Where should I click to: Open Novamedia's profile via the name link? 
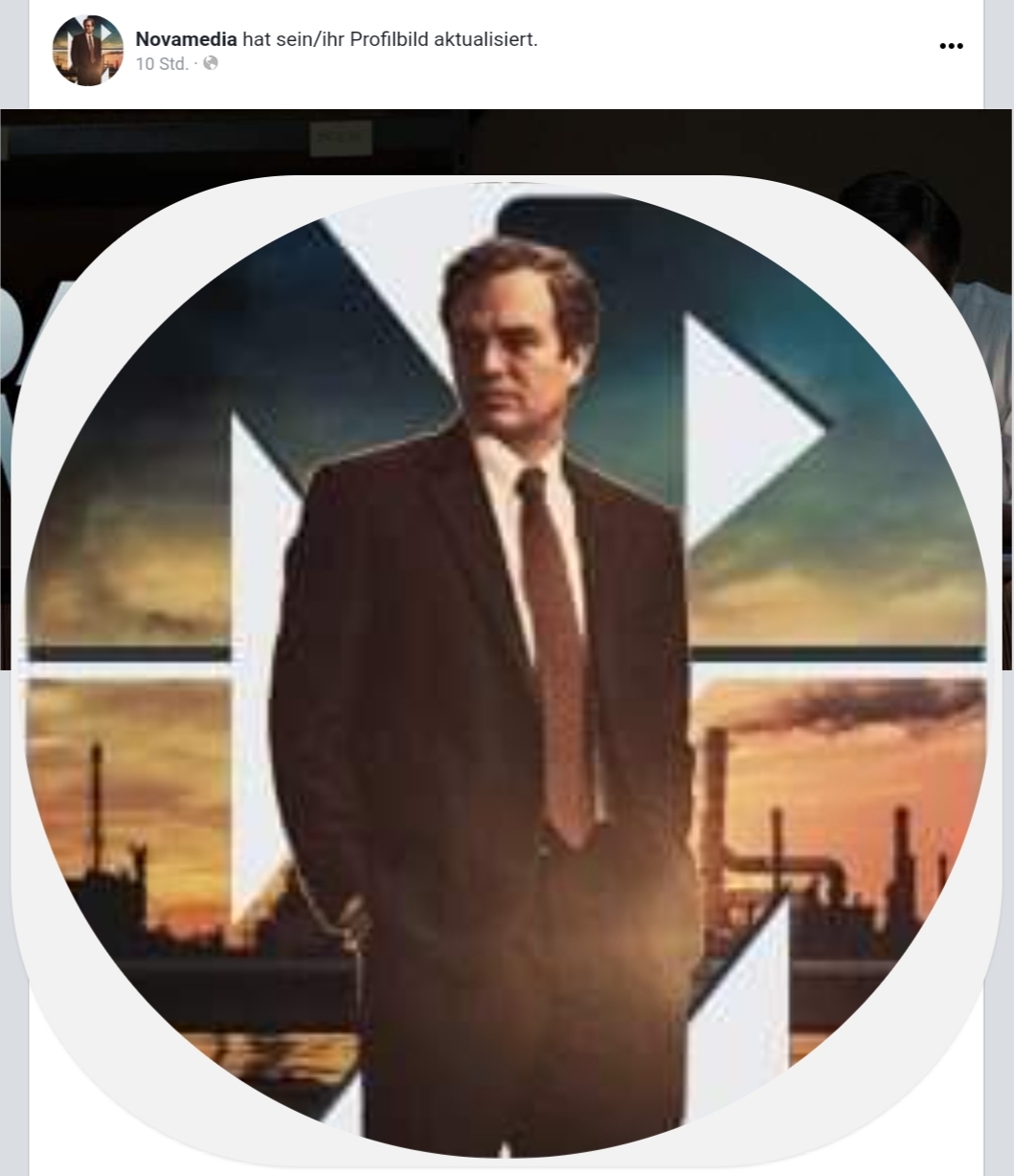click(x=186, y=39)
